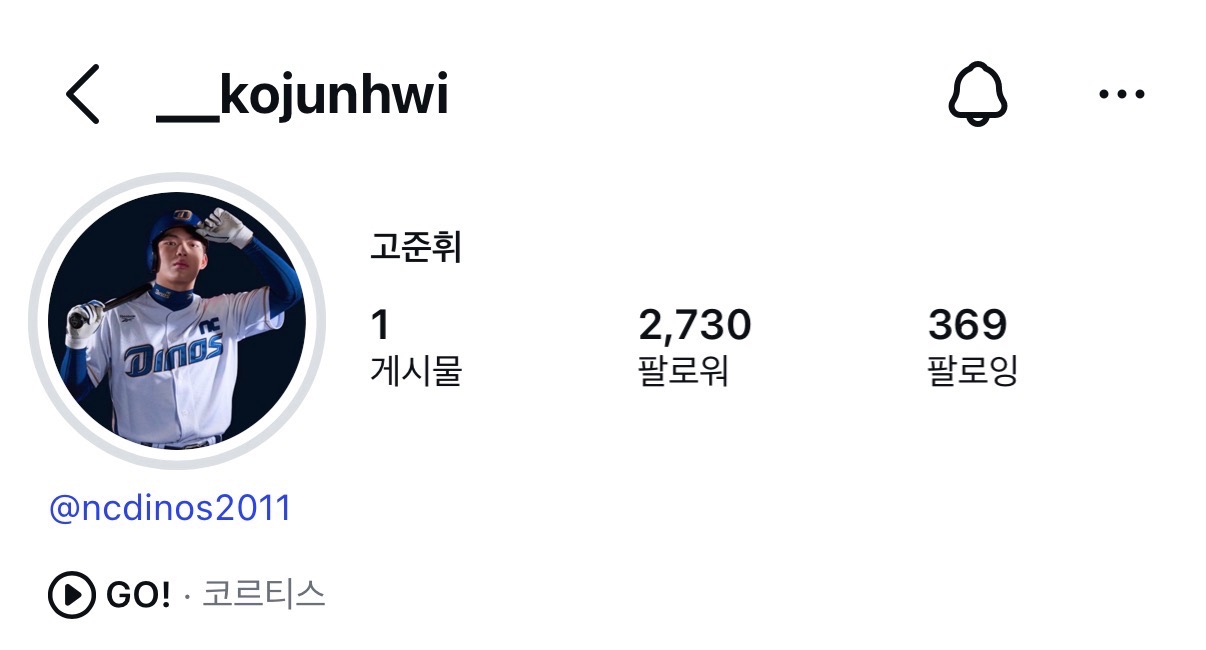View the profile picture
The height and width of the screenshot is (650, 1206).
[177, 321]
